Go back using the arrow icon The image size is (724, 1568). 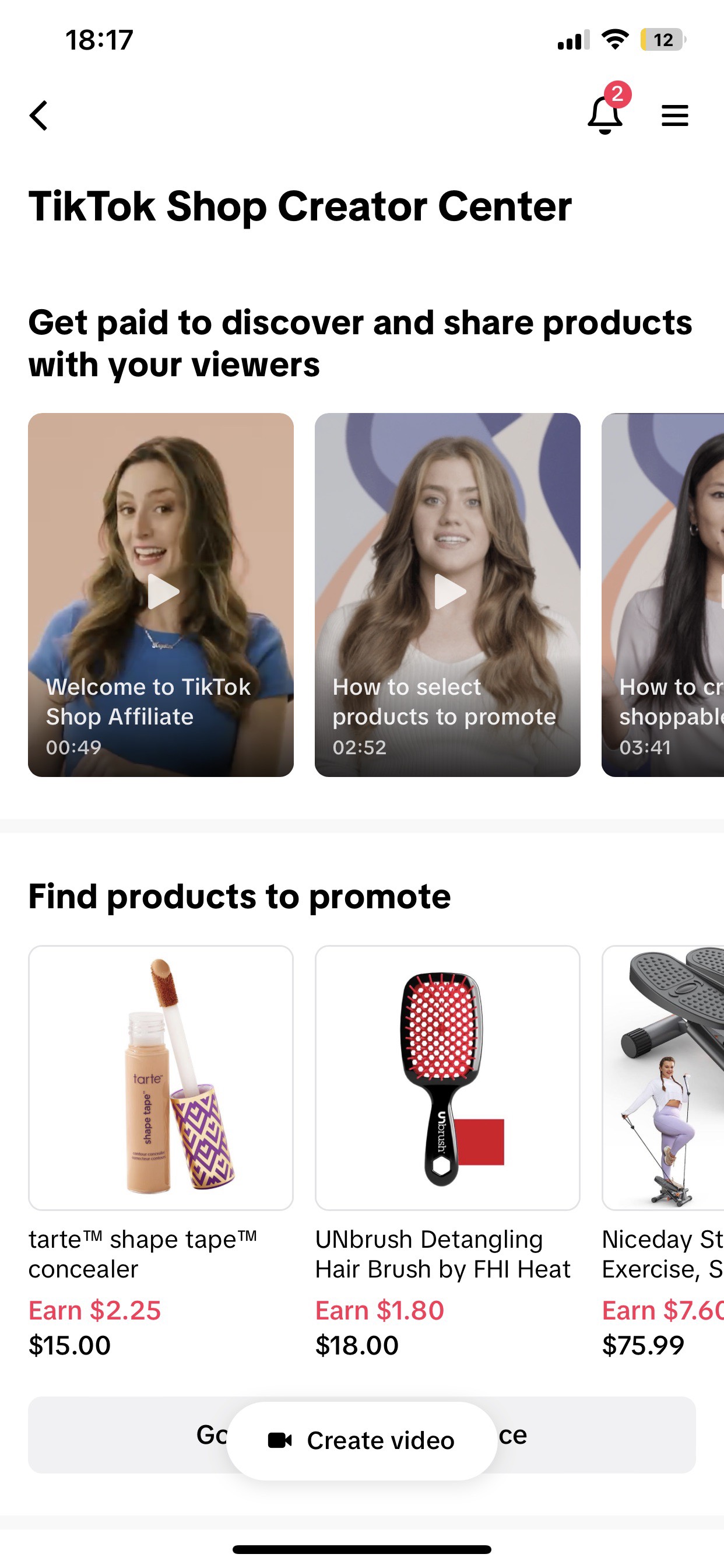(39, 116)
